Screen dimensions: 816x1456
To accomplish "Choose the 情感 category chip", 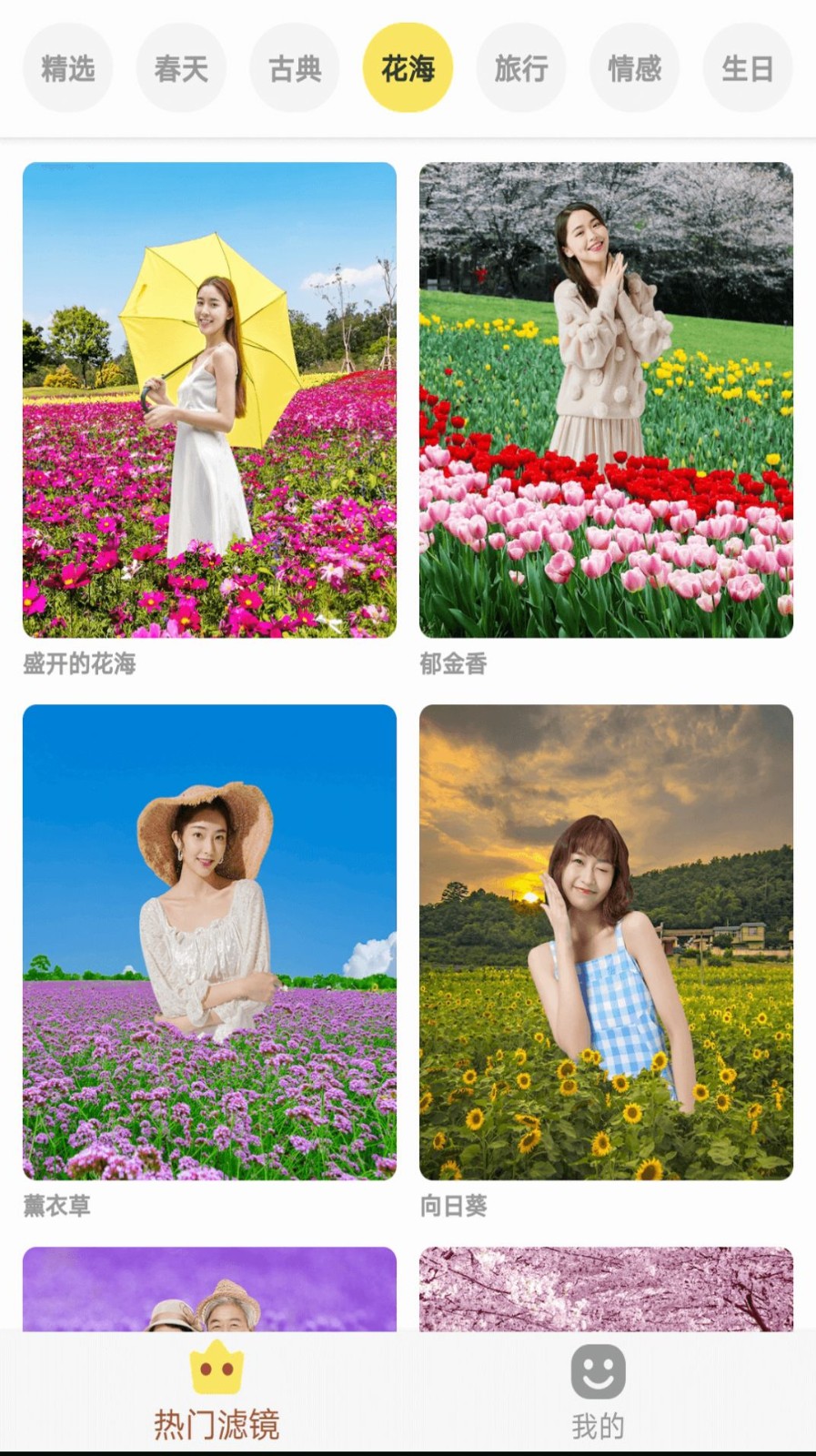I will pos(634,68).
